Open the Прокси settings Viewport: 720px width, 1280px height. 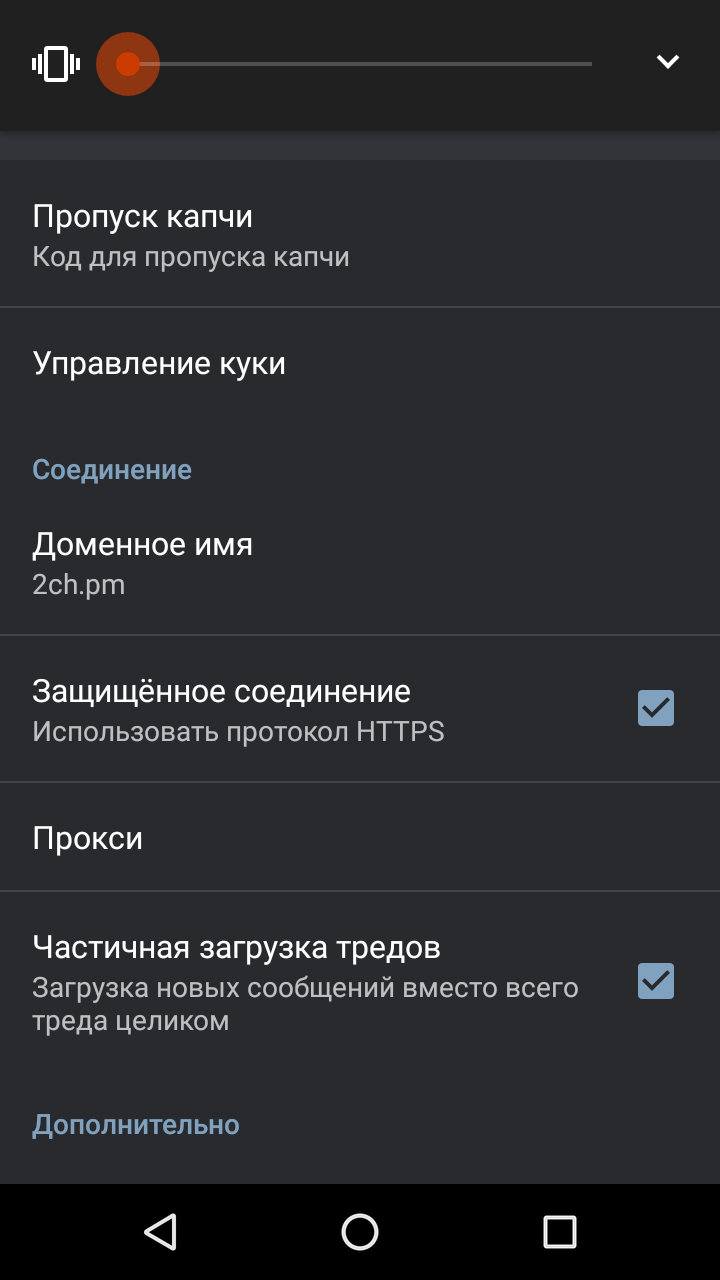coord(360,837)
